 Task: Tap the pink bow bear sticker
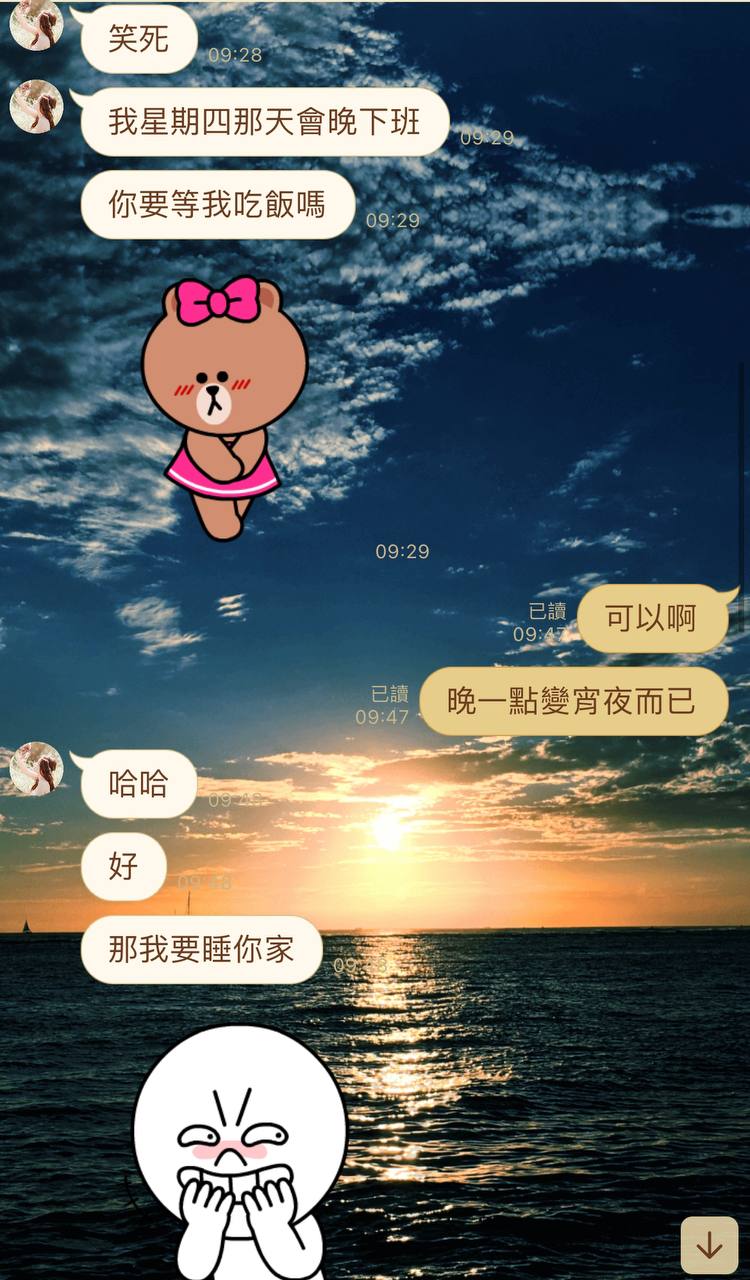[x=224, y=405]
